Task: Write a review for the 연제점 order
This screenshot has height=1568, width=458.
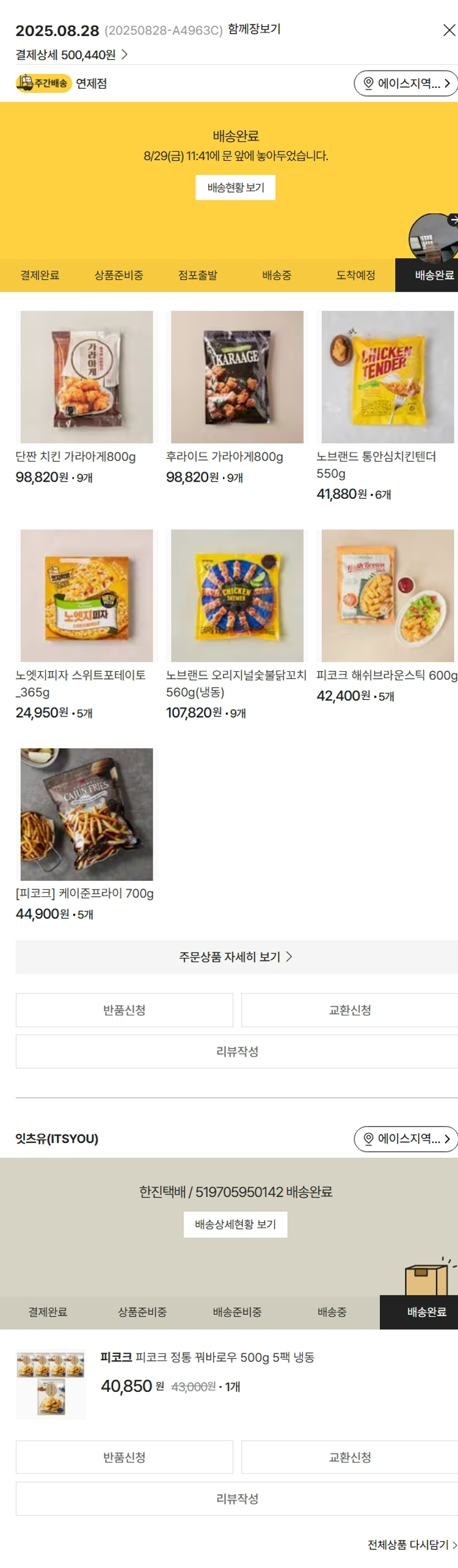Action: (236, 1051)
